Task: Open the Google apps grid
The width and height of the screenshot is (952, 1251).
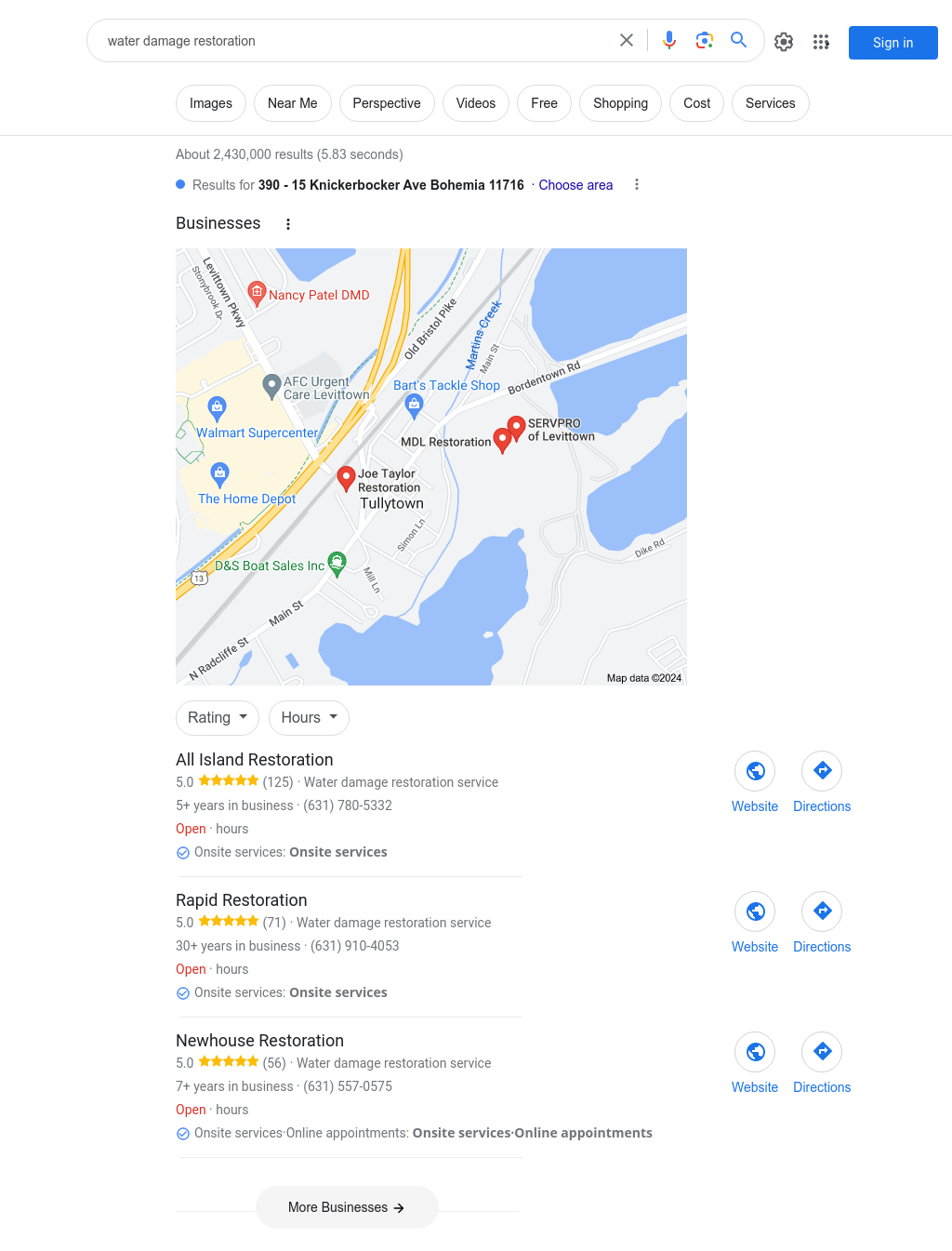Action: [x=821, y=42]
